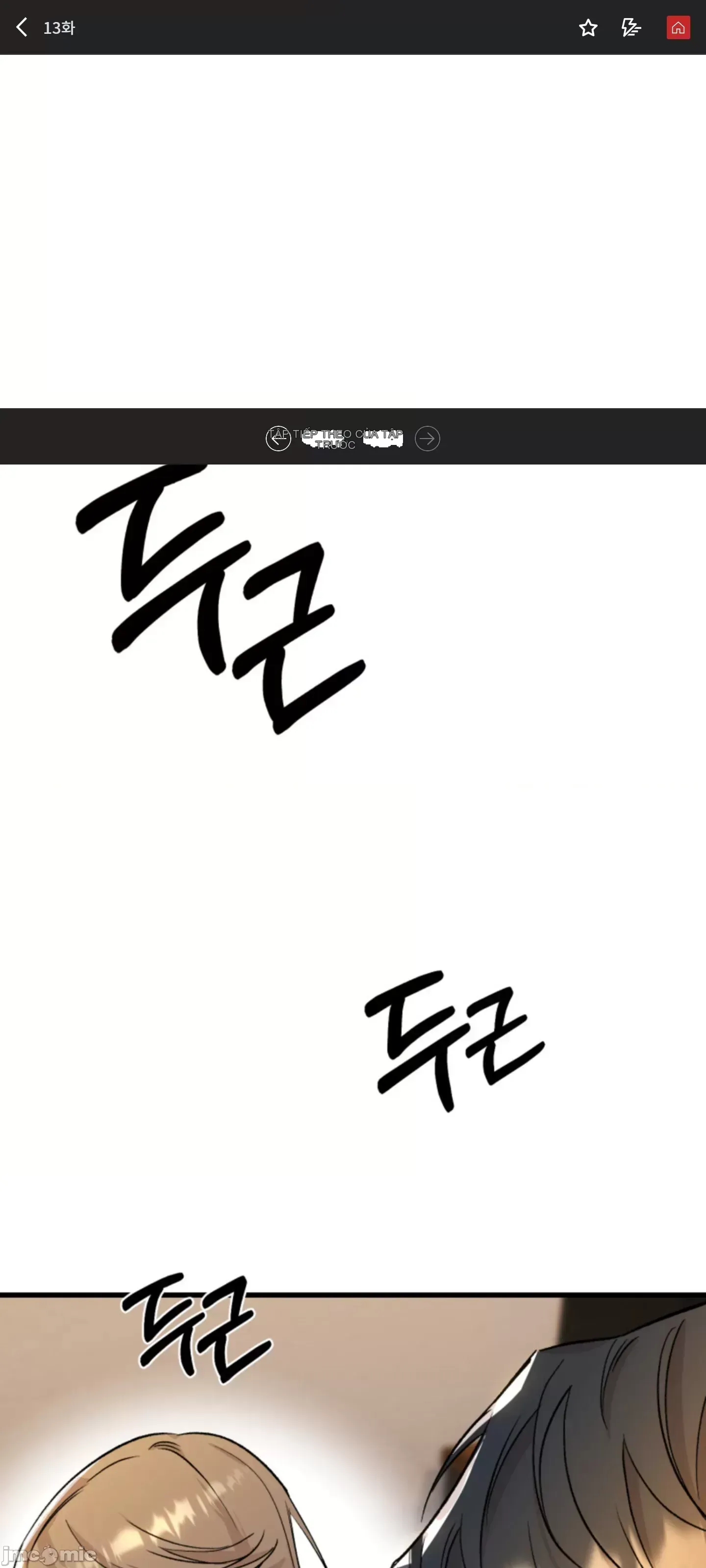
Task: Go to the previous chapter arrow
Action: 278,438
